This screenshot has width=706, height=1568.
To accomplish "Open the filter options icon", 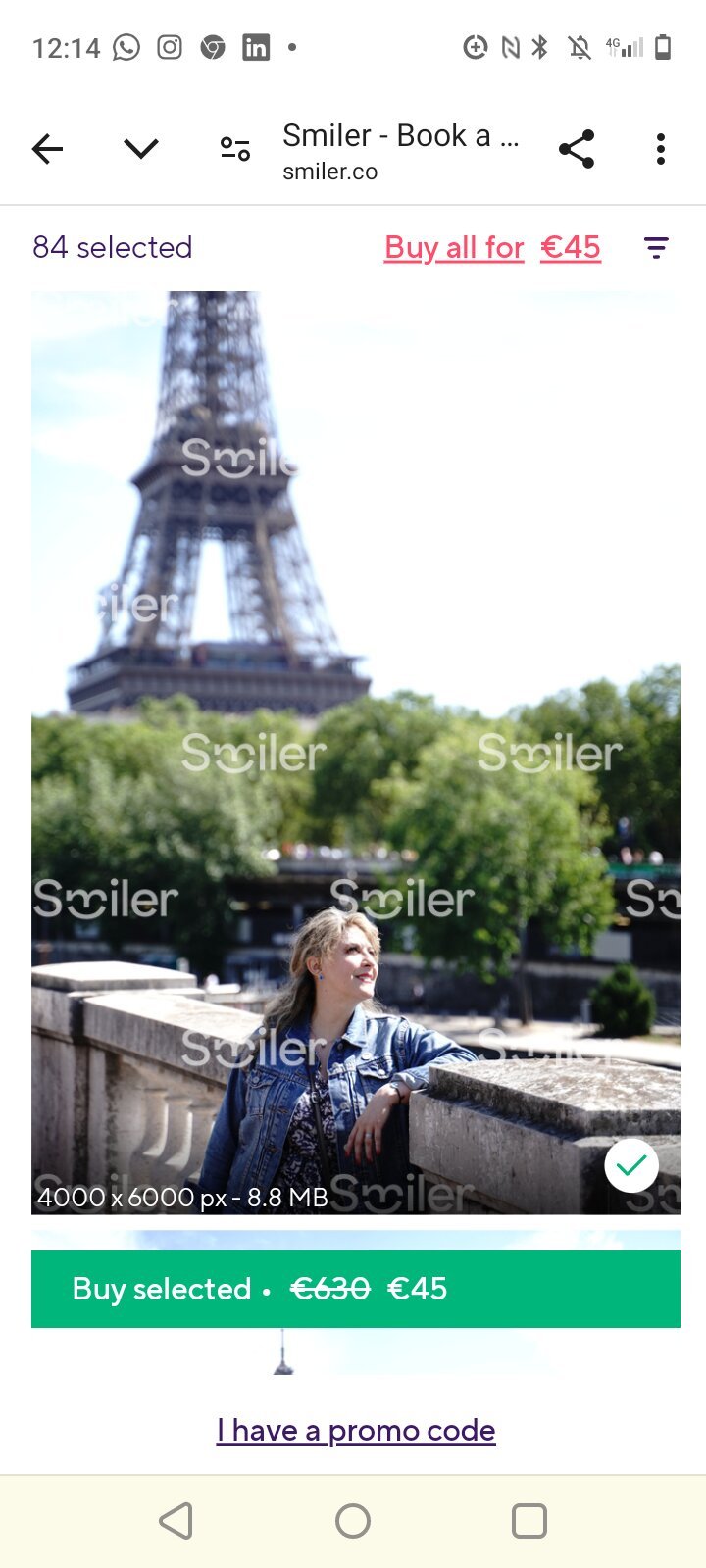I will pos(656,248).
